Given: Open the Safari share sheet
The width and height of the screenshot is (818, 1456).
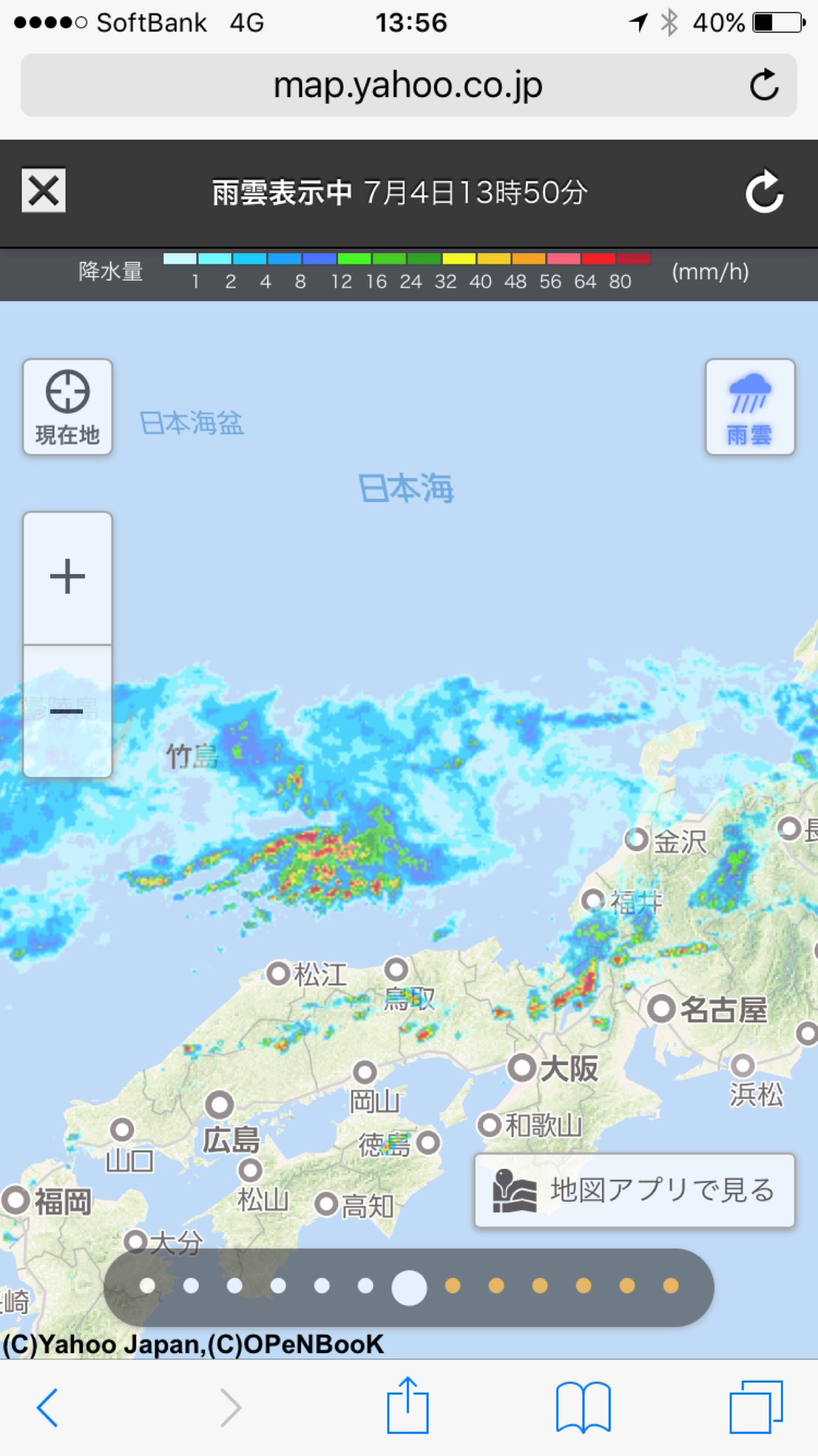Looking at the screenshot, I should tap(408, 1405).
